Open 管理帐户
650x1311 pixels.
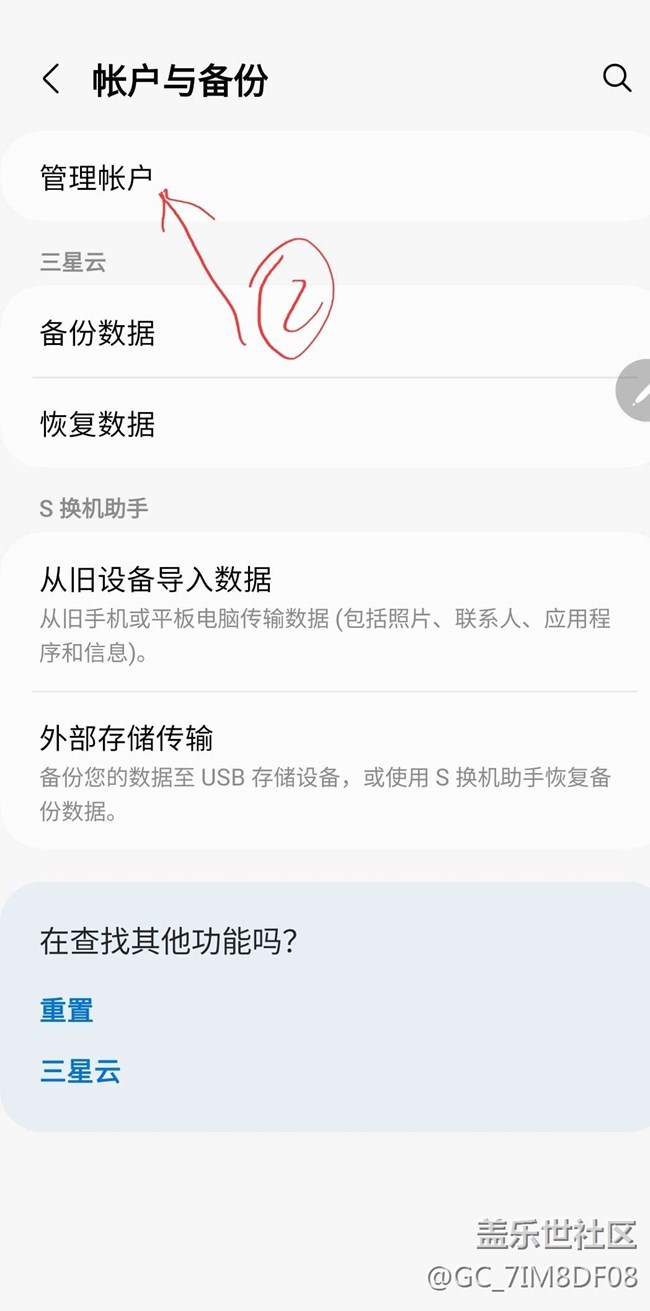97,178
